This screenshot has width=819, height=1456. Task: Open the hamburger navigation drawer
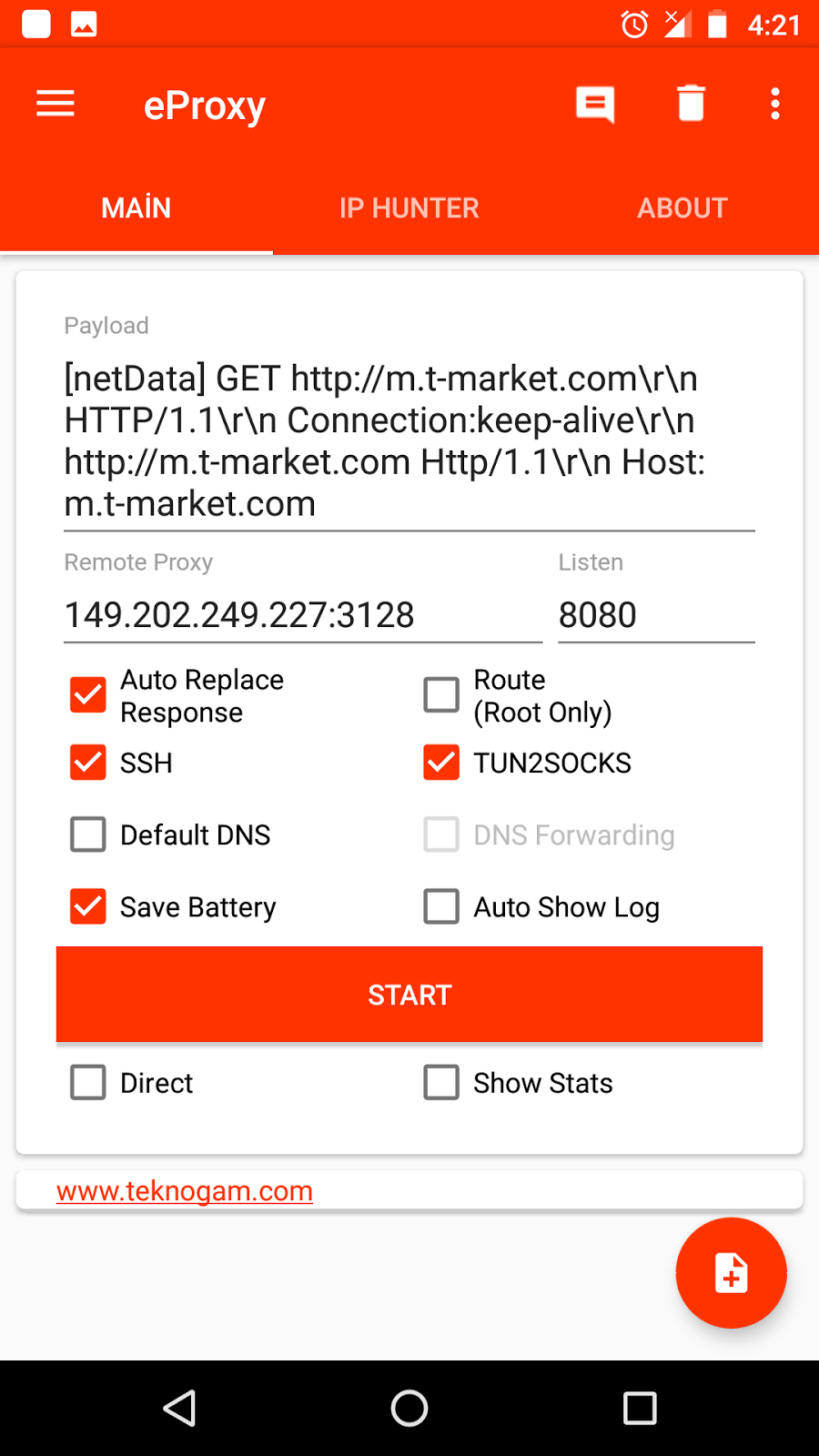pos(56,105)
